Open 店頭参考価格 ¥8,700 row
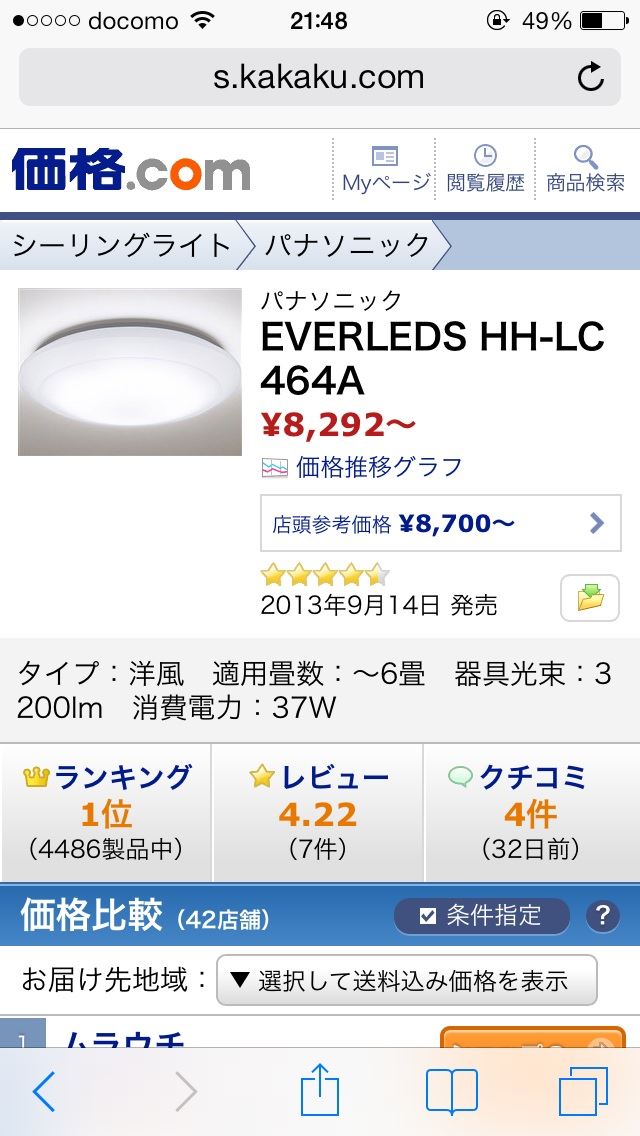This screenshot has width=640, height=1136. click(441, 523)
